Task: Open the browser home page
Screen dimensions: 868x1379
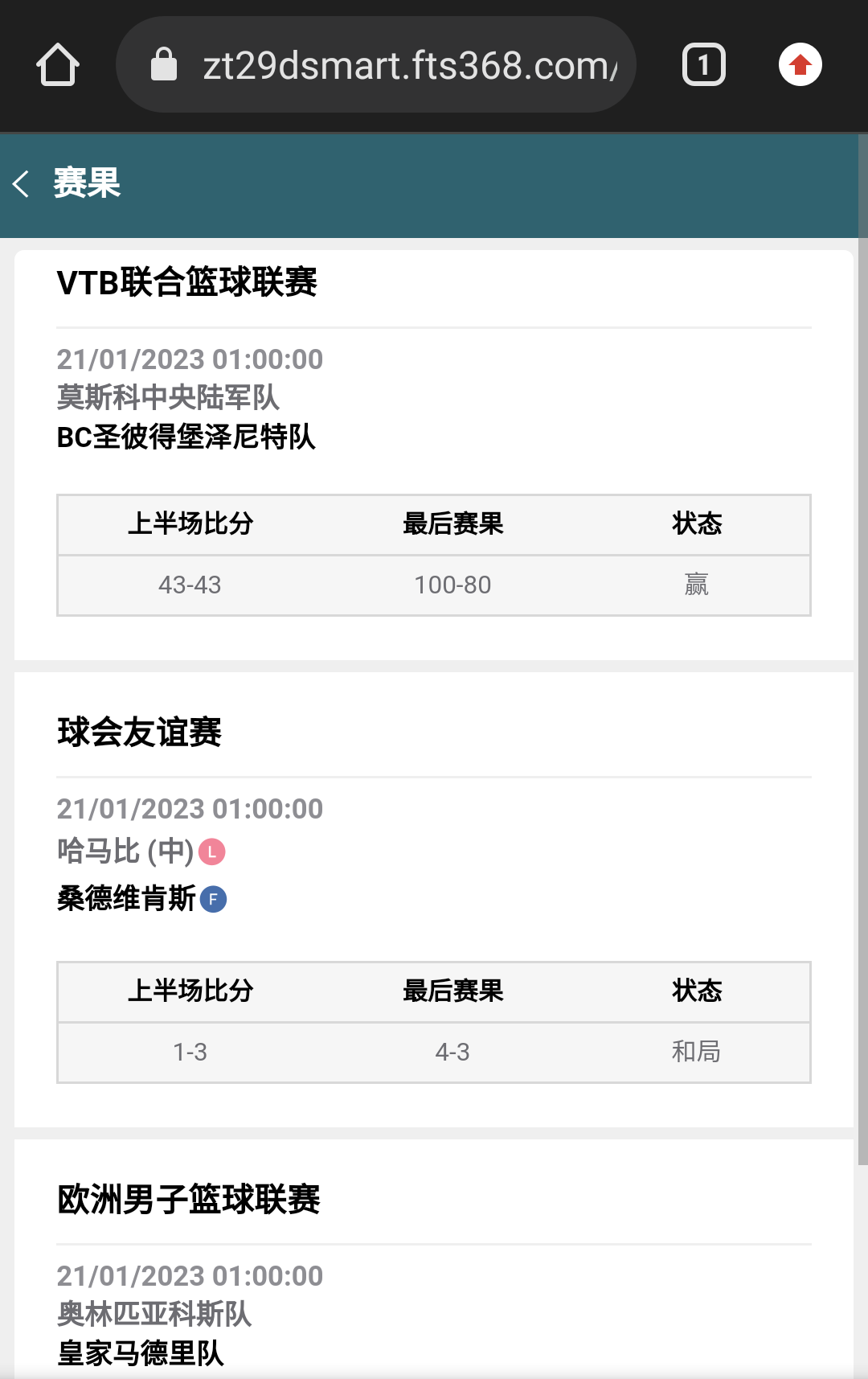Action: click(x=58, y=65)
